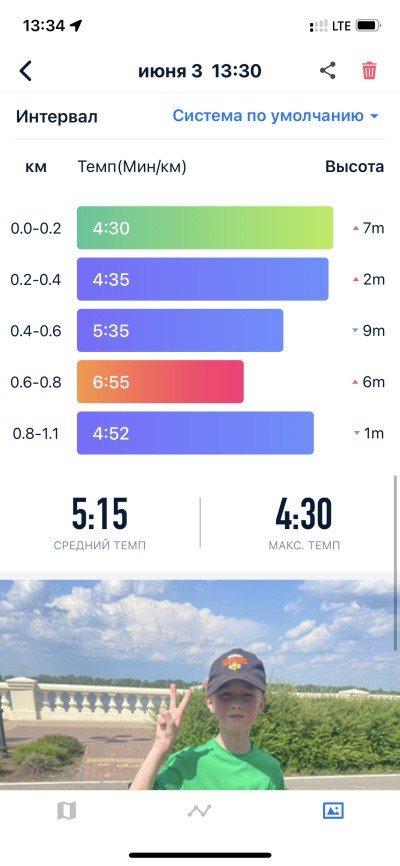Select the photo tab

[333, 811]
